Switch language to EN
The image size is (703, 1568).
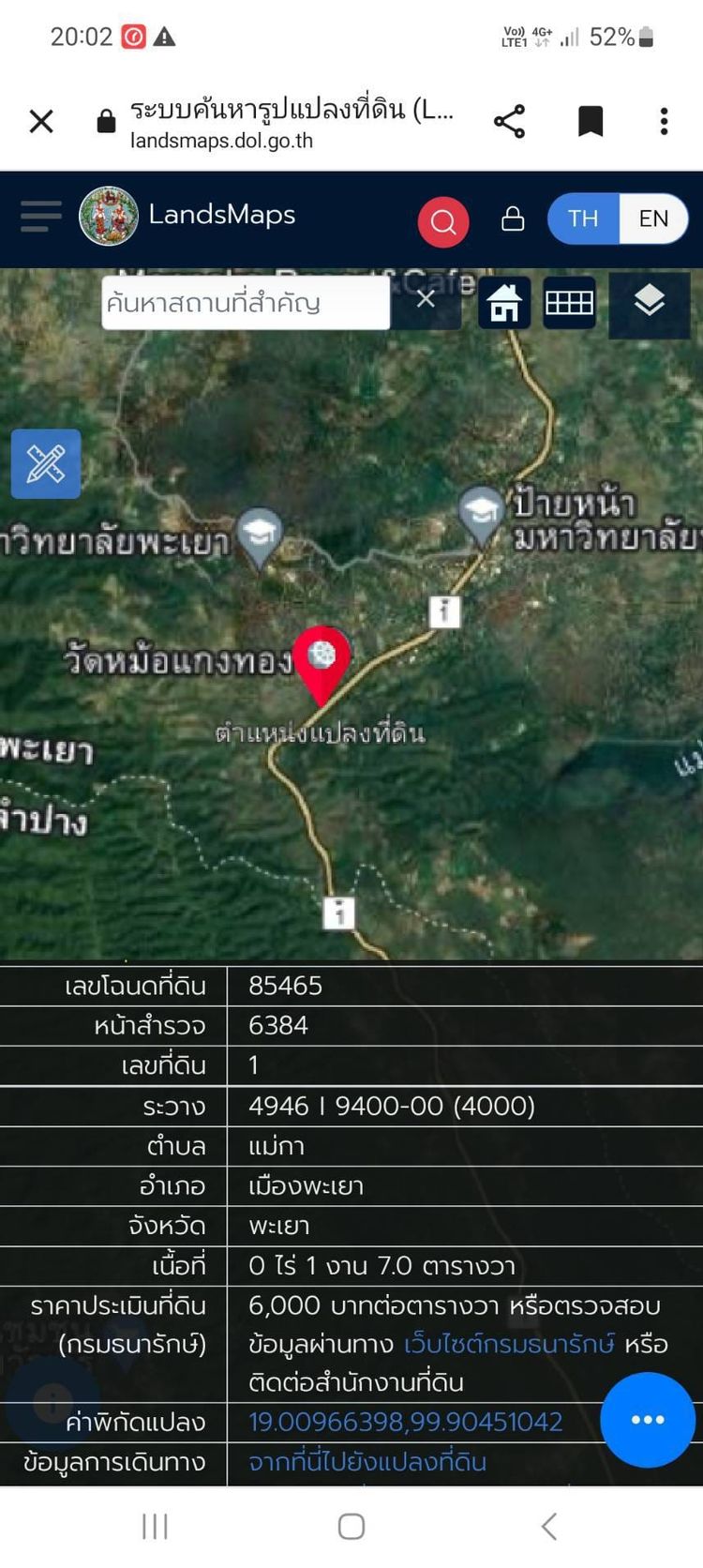[653, 219]
